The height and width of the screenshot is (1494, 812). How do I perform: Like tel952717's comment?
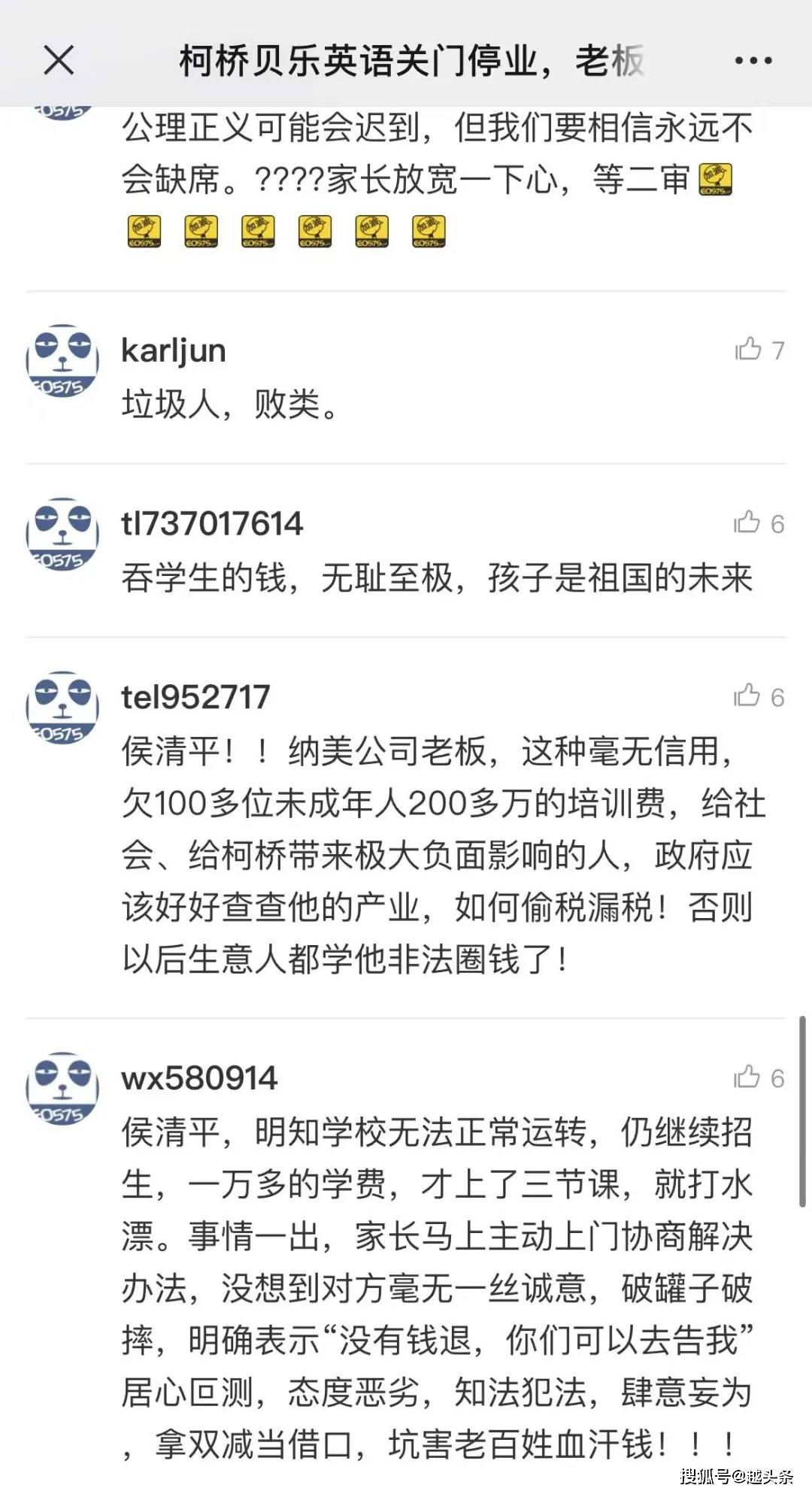pyautogui.click(x=759, y=697)
